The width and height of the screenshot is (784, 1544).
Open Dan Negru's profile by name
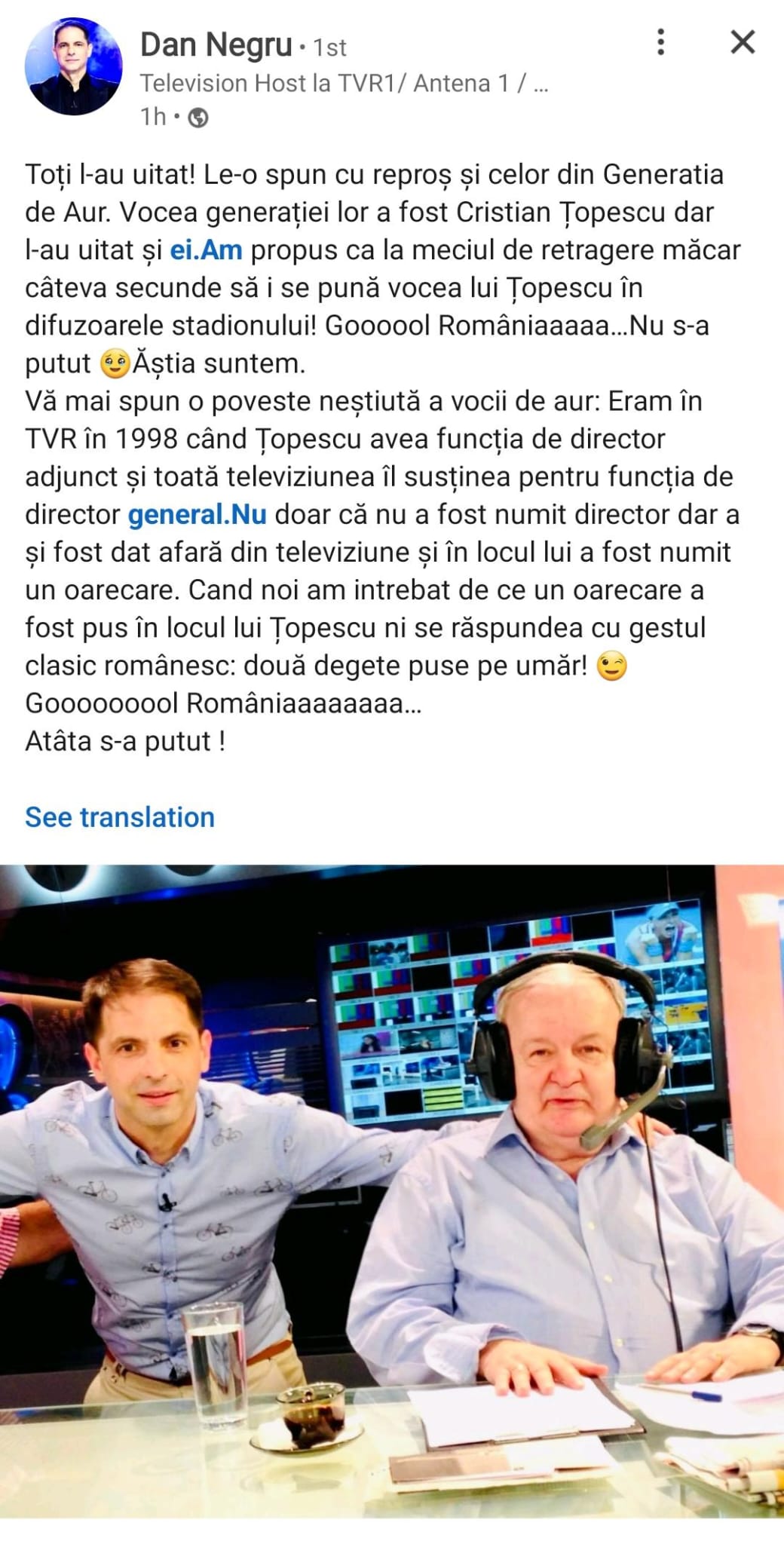[216, 46]
